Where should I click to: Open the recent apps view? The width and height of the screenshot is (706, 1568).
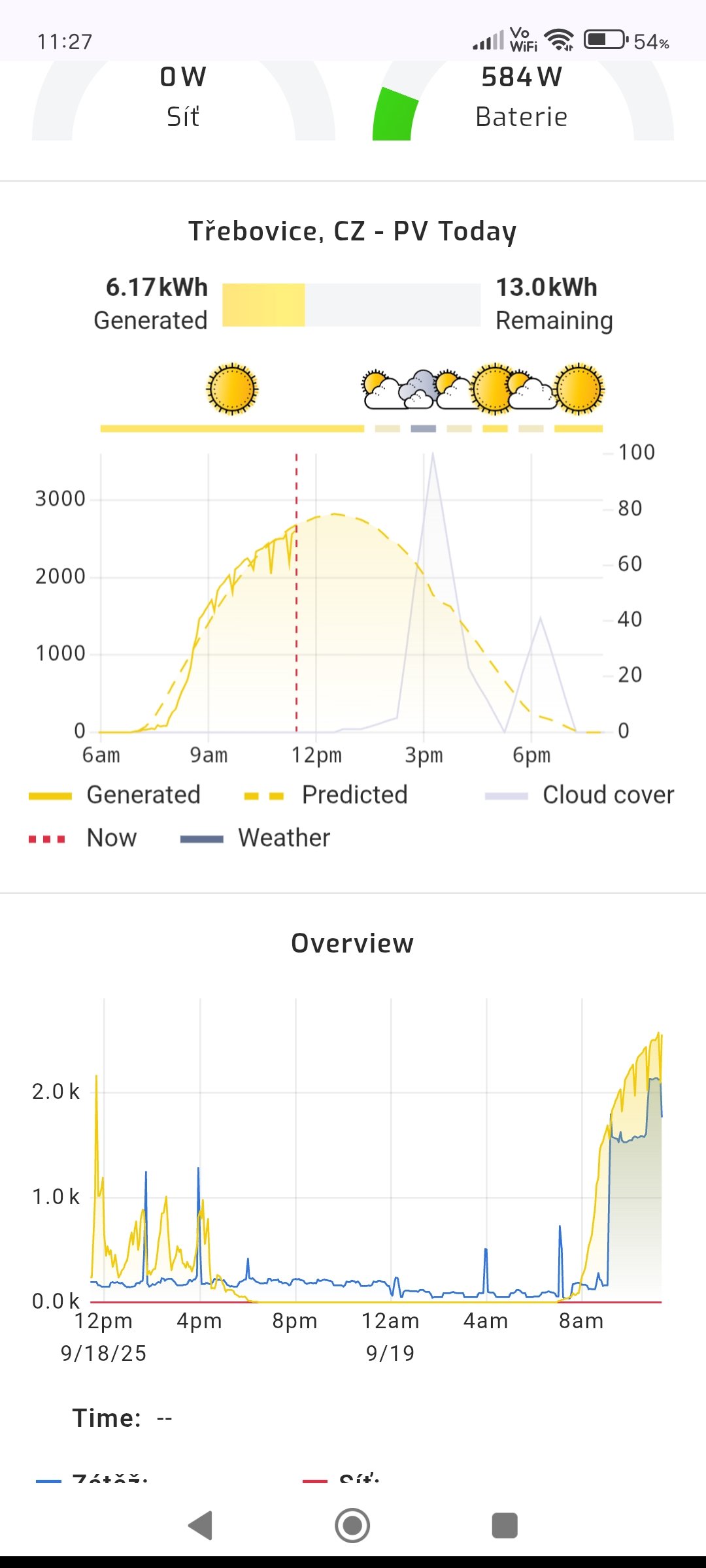click(504, 1526)
